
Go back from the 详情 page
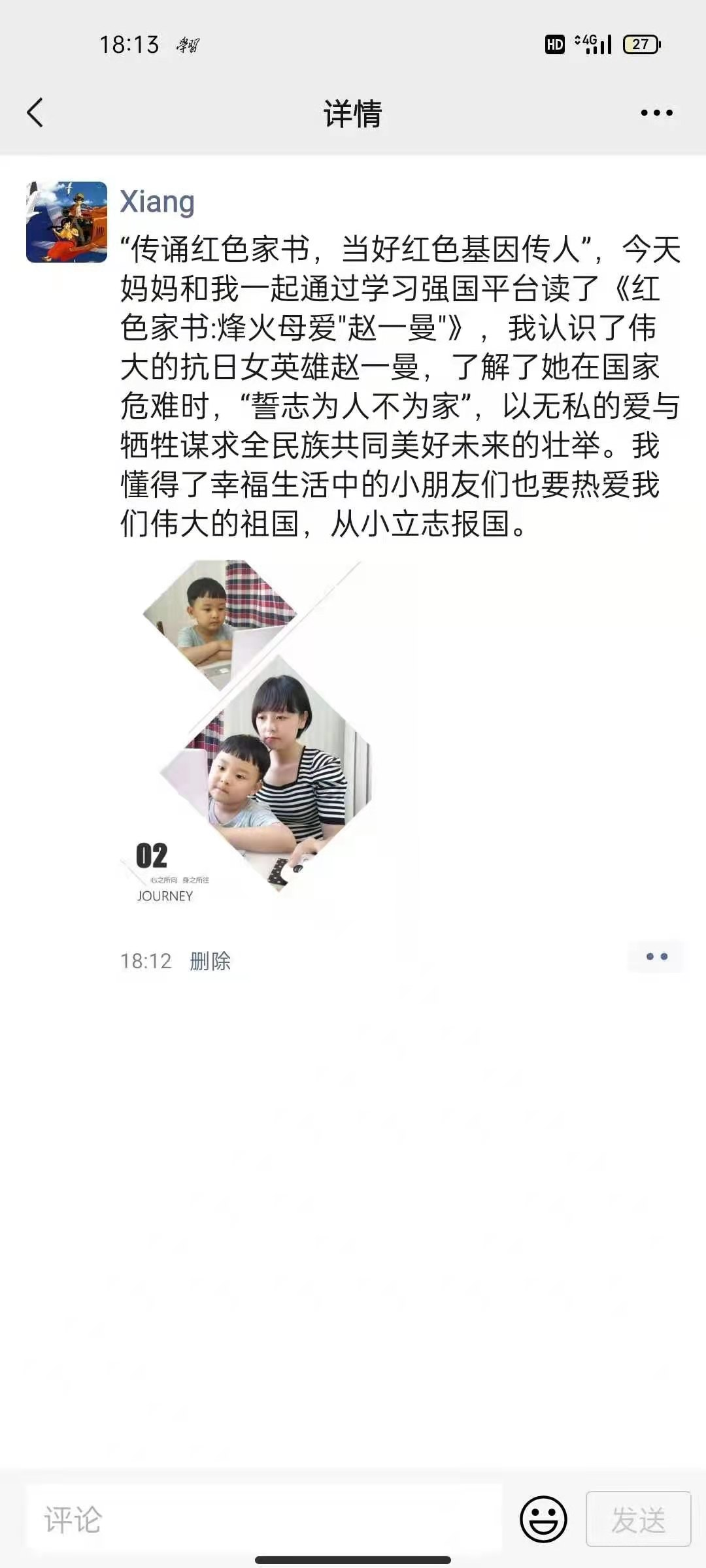[35, 112]
